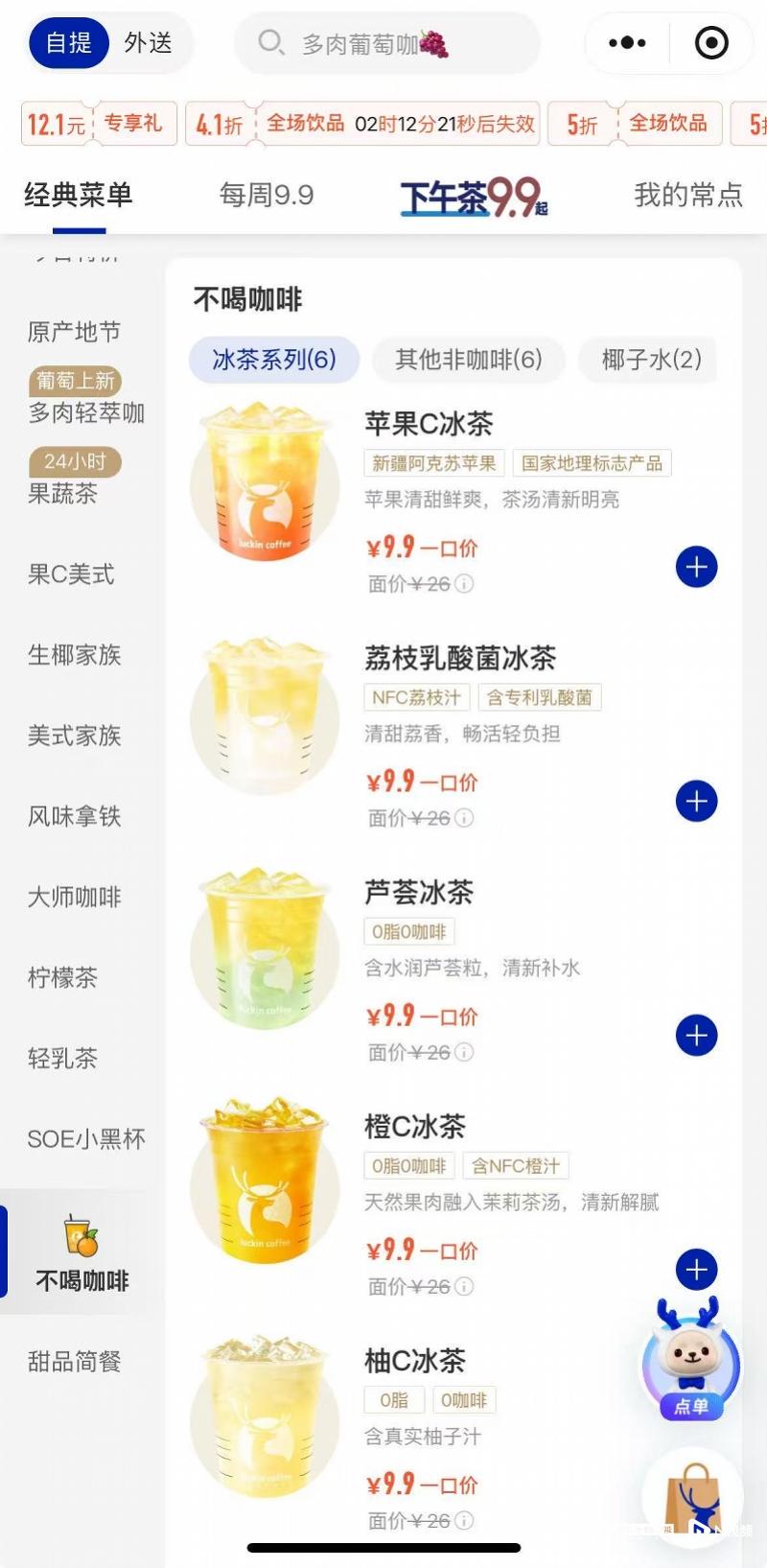Add 橙C冰茶 to the cart

pyautogui.click(x=696, y=1270)
